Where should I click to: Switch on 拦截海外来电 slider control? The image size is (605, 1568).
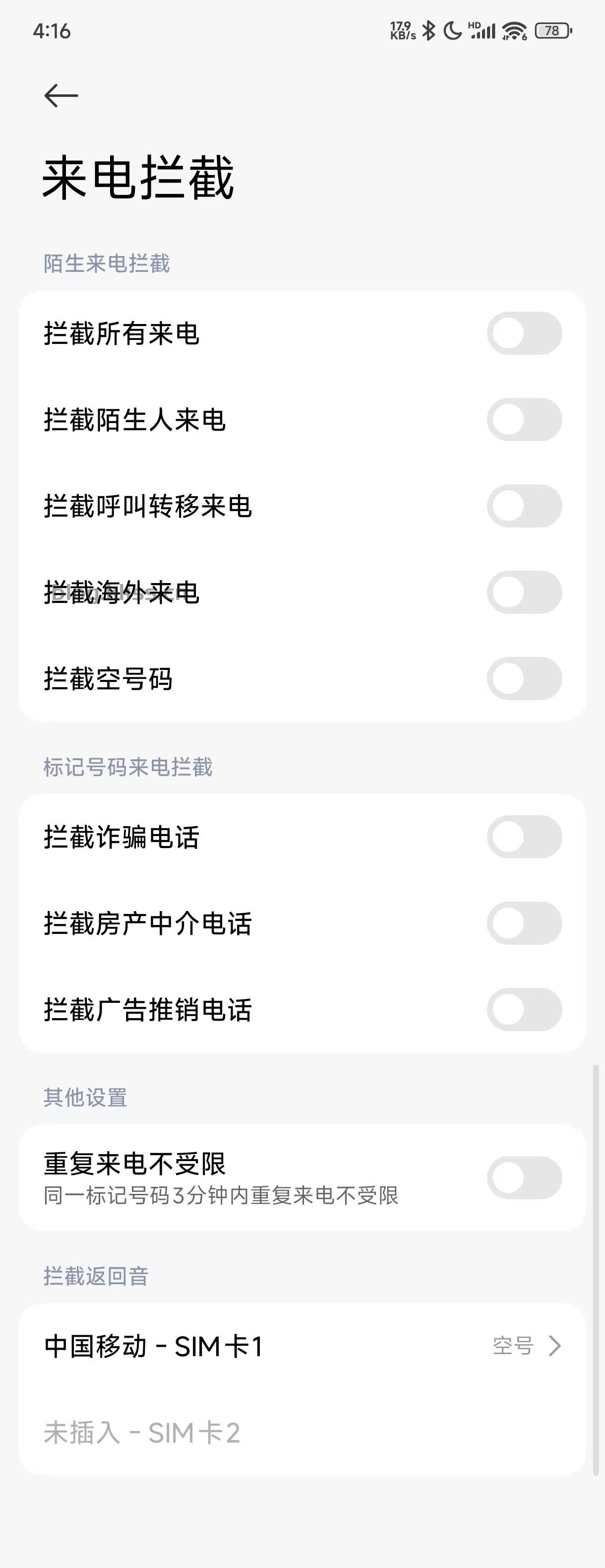[525, 593]
